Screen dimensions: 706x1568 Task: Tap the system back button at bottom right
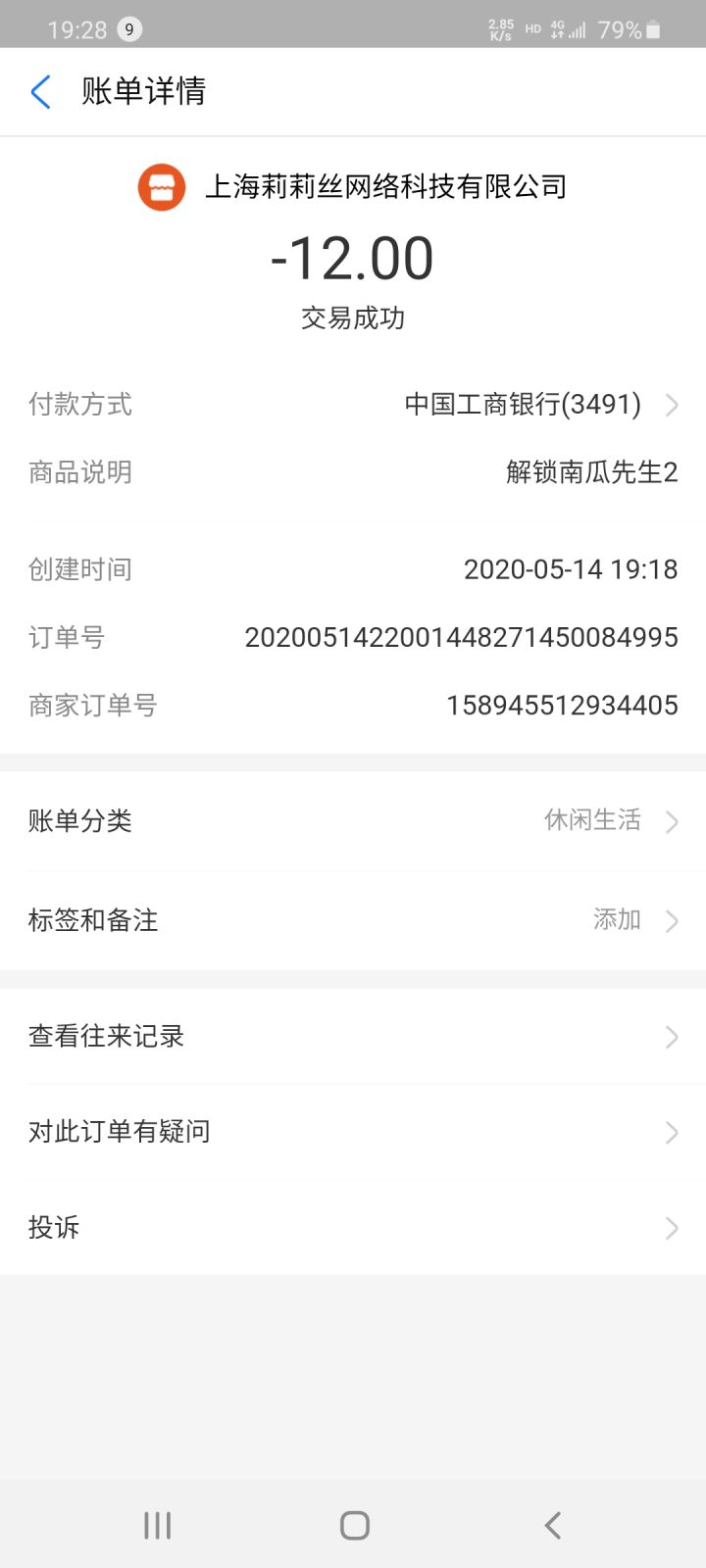point(551,1525)
